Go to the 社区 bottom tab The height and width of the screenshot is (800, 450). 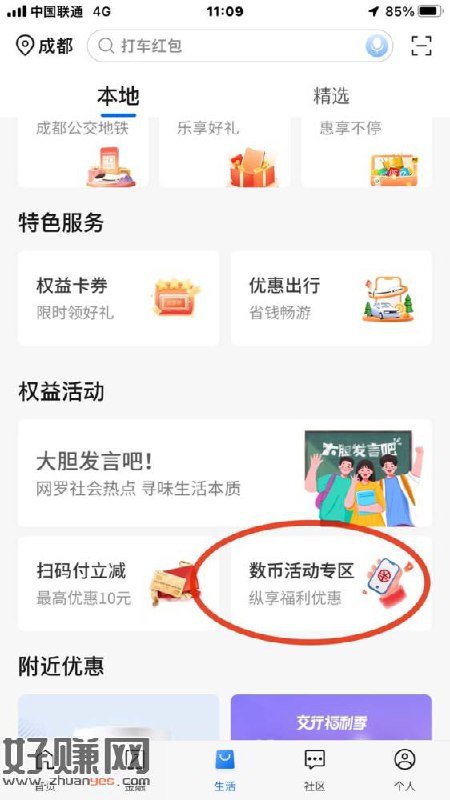[315, 770]
